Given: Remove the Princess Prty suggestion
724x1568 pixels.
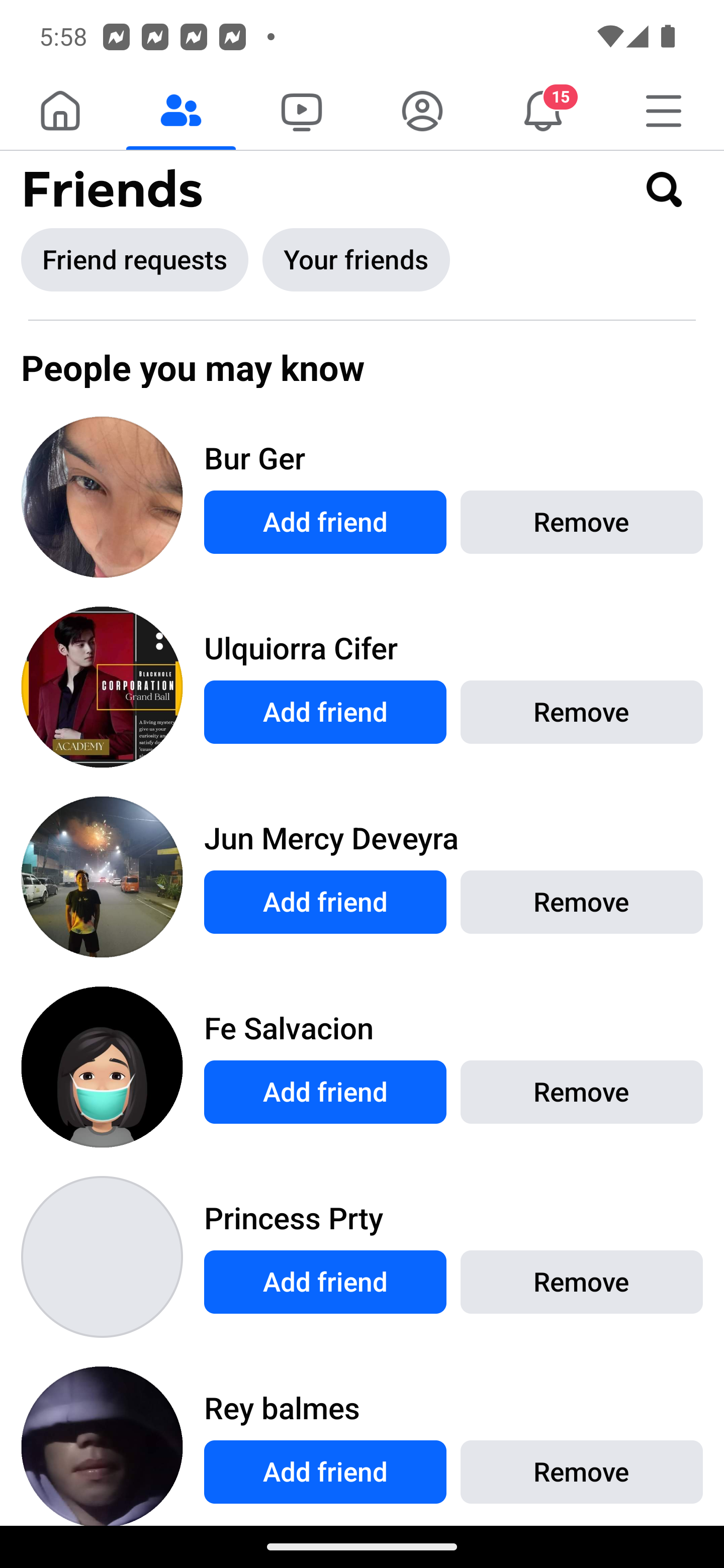Looking at the screenshot, I should [x=582, y=1282].
